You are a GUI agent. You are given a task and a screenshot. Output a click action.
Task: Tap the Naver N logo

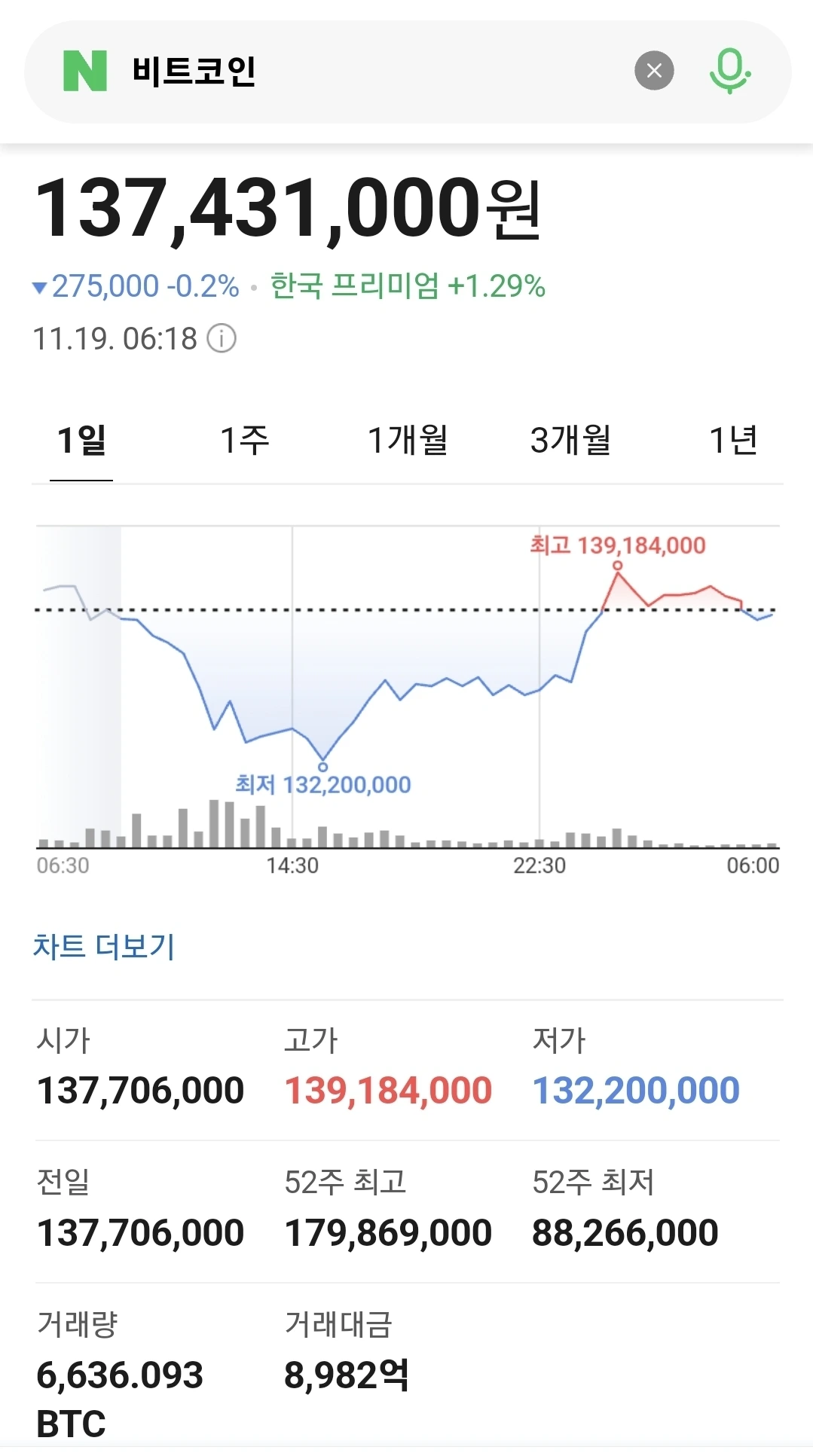84,71
